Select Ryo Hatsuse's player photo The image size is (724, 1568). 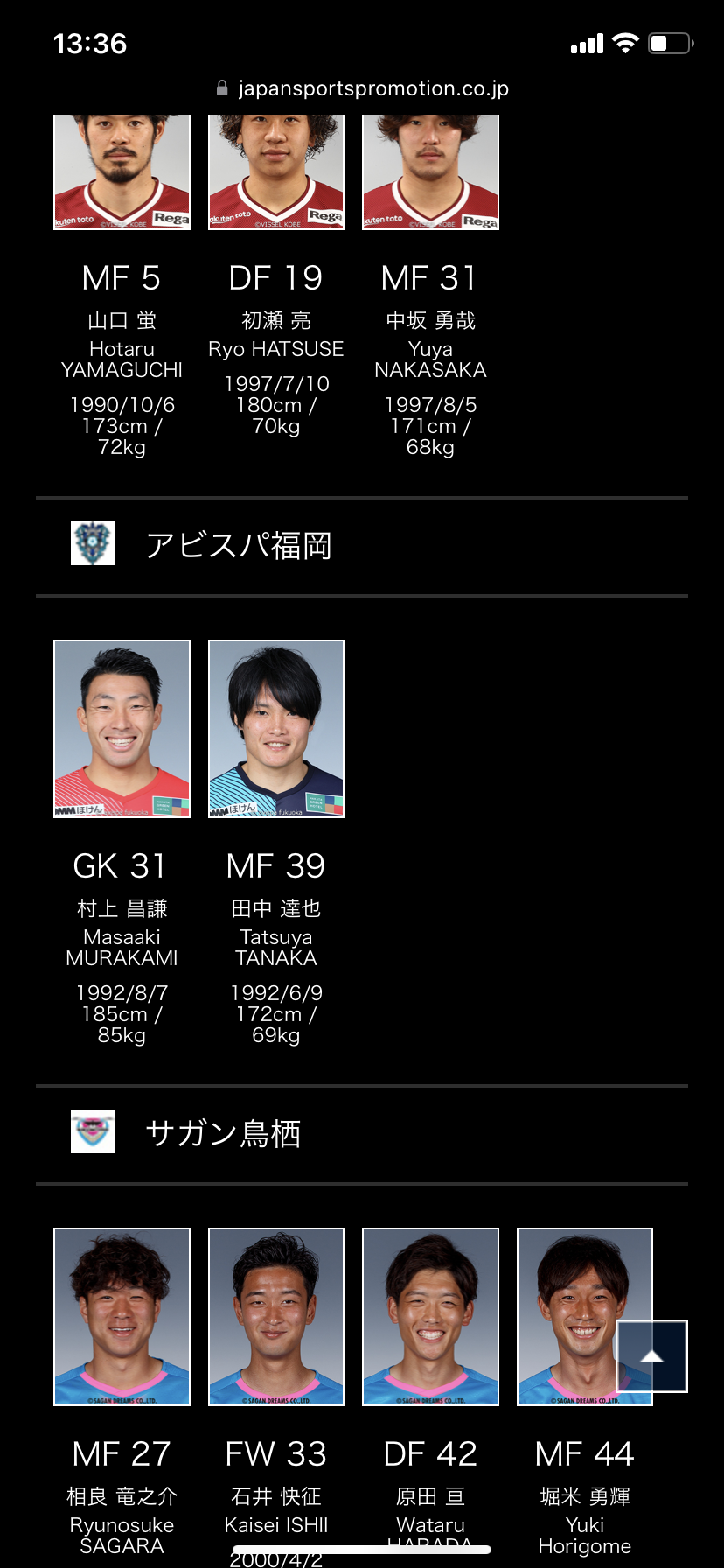coord(276,172)
